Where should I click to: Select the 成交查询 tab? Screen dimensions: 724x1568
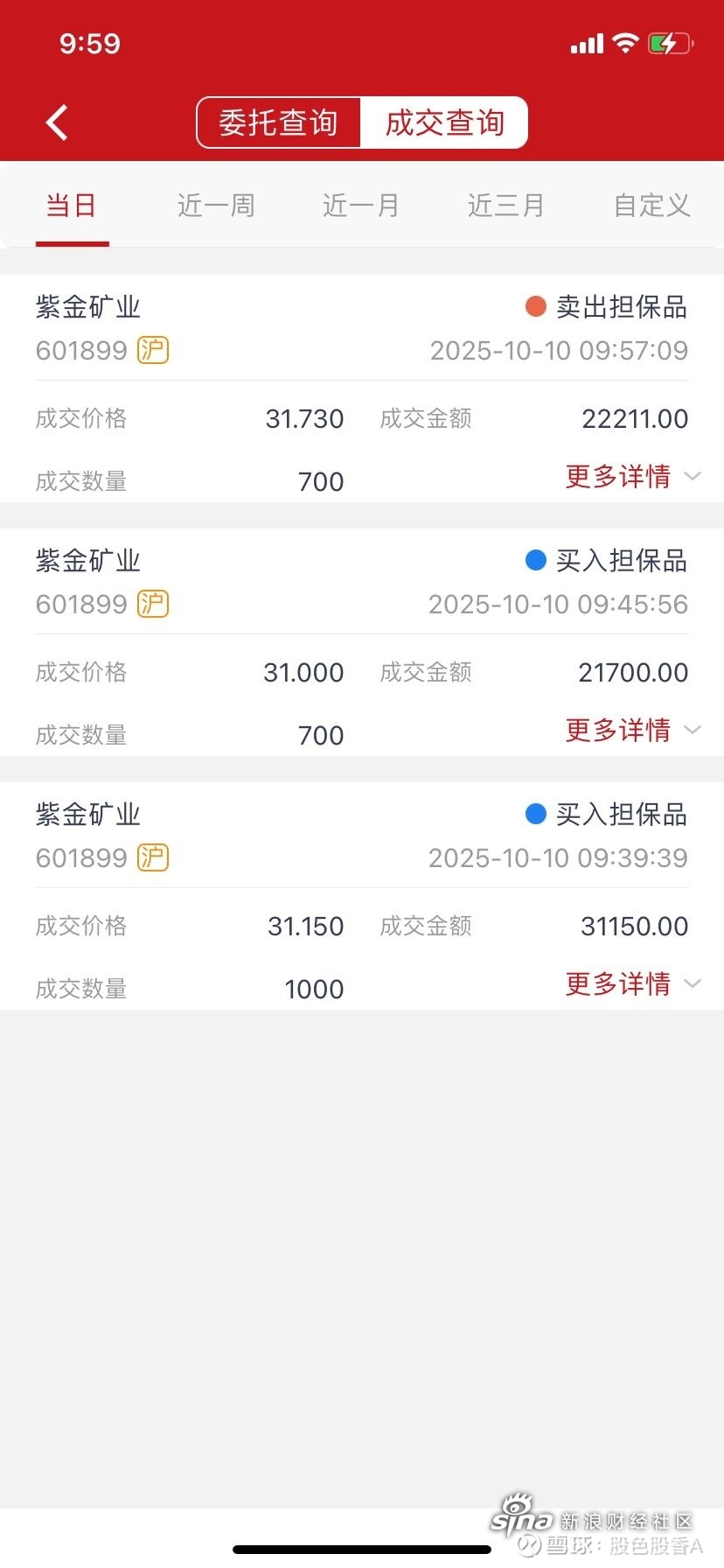(445, 122)
